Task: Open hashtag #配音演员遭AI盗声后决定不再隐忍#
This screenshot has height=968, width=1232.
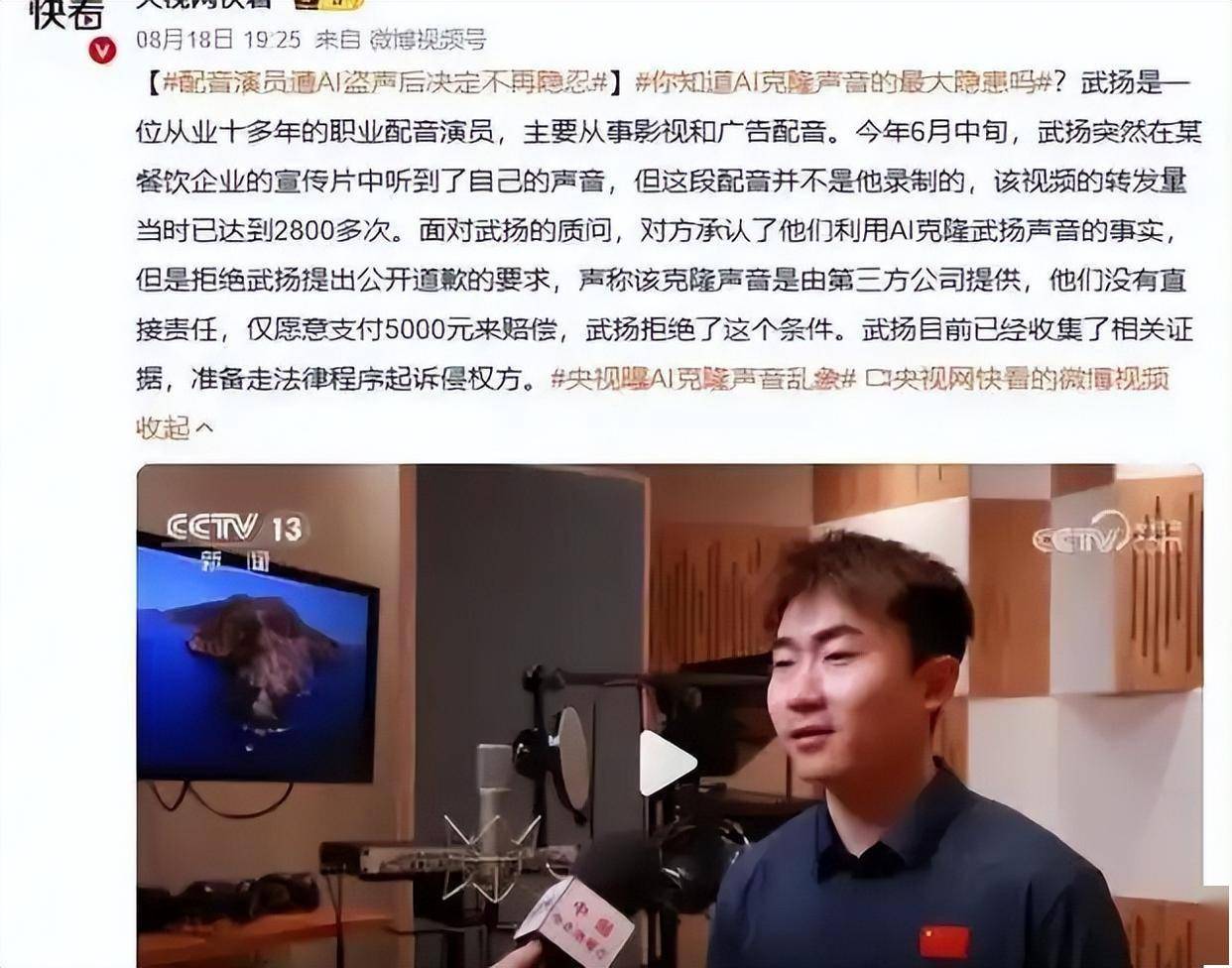Action: (x=384, y=83)
